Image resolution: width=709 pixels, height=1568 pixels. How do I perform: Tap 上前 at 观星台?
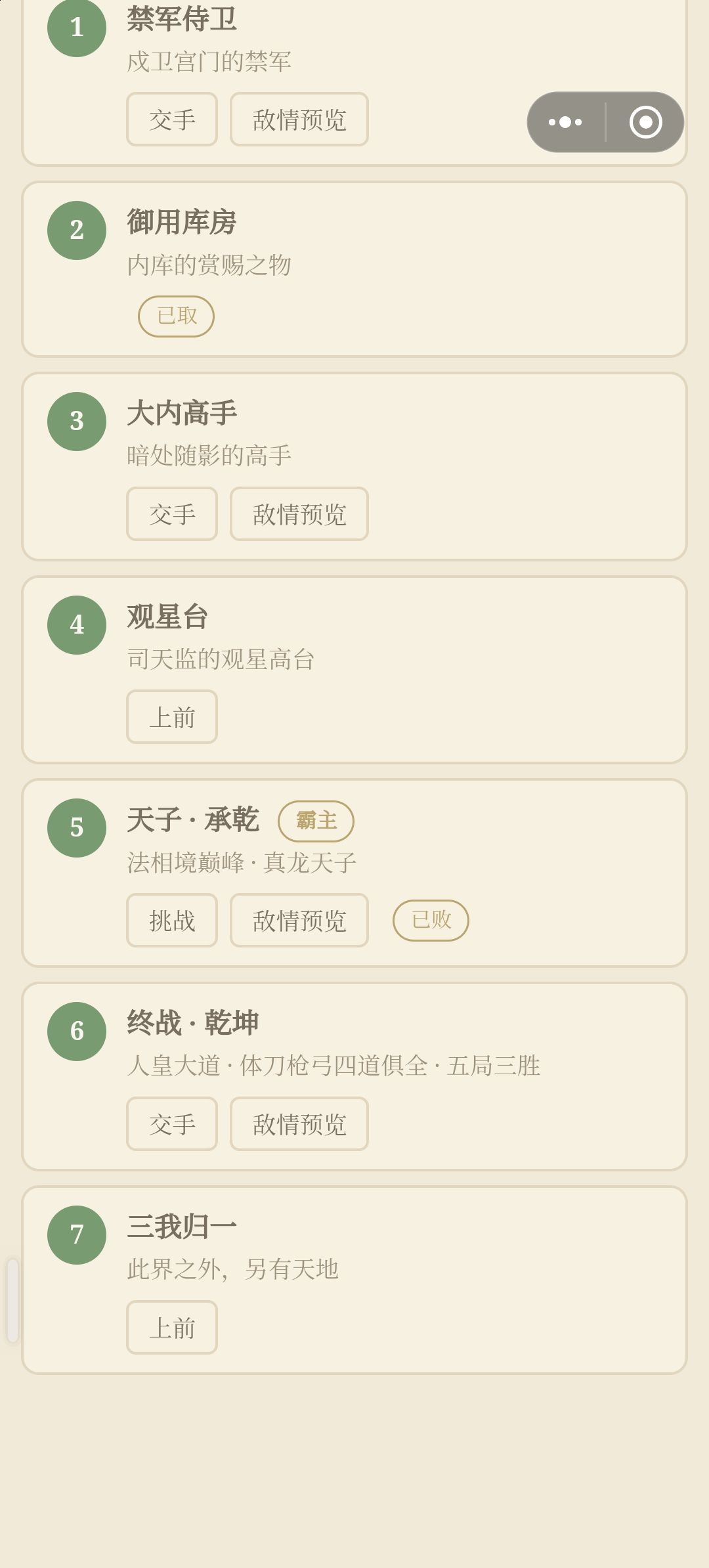pyautogui.click(x=172, y=717)
